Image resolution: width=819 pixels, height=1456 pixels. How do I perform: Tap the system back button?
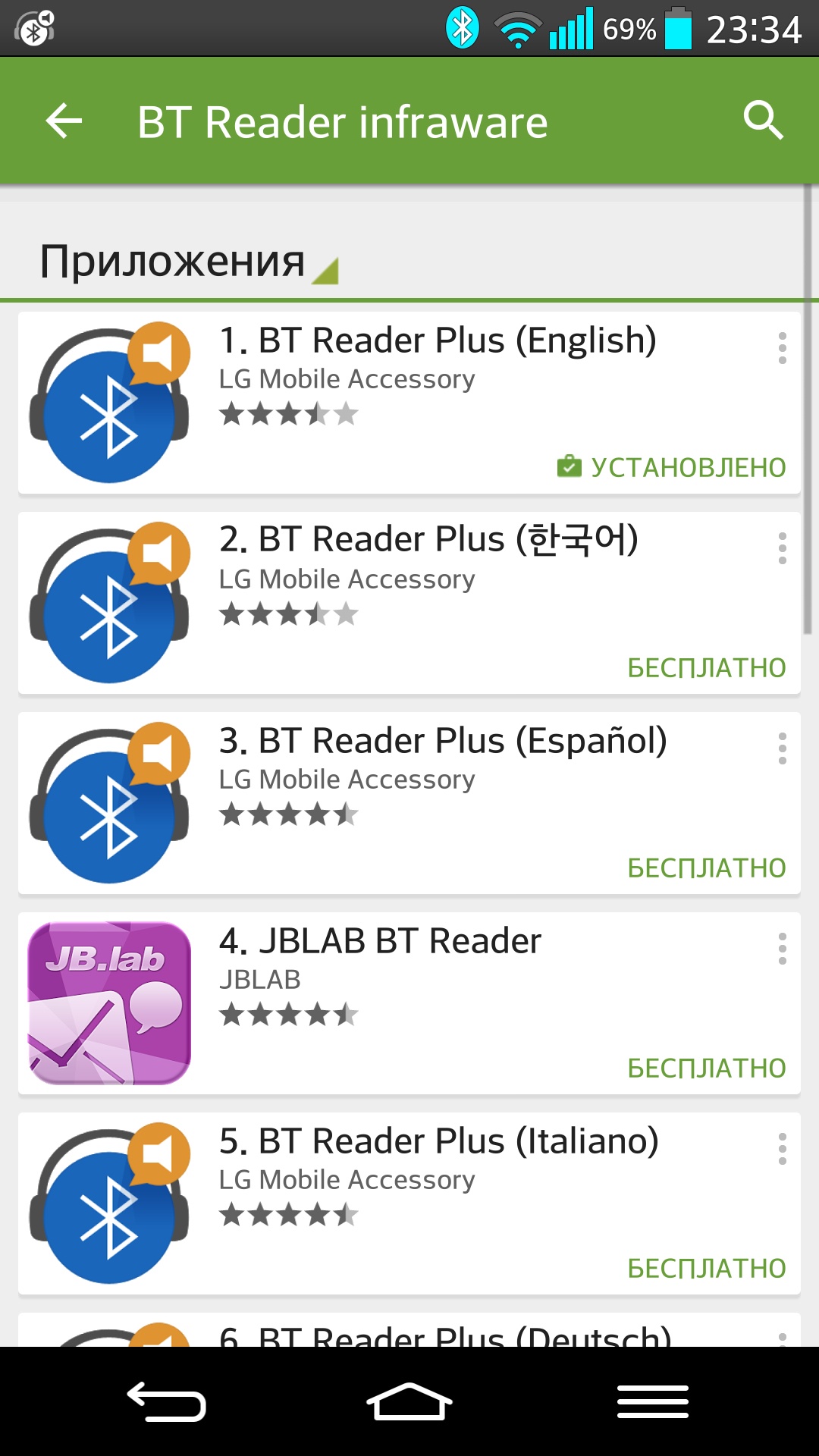[x=167, y=1401]
